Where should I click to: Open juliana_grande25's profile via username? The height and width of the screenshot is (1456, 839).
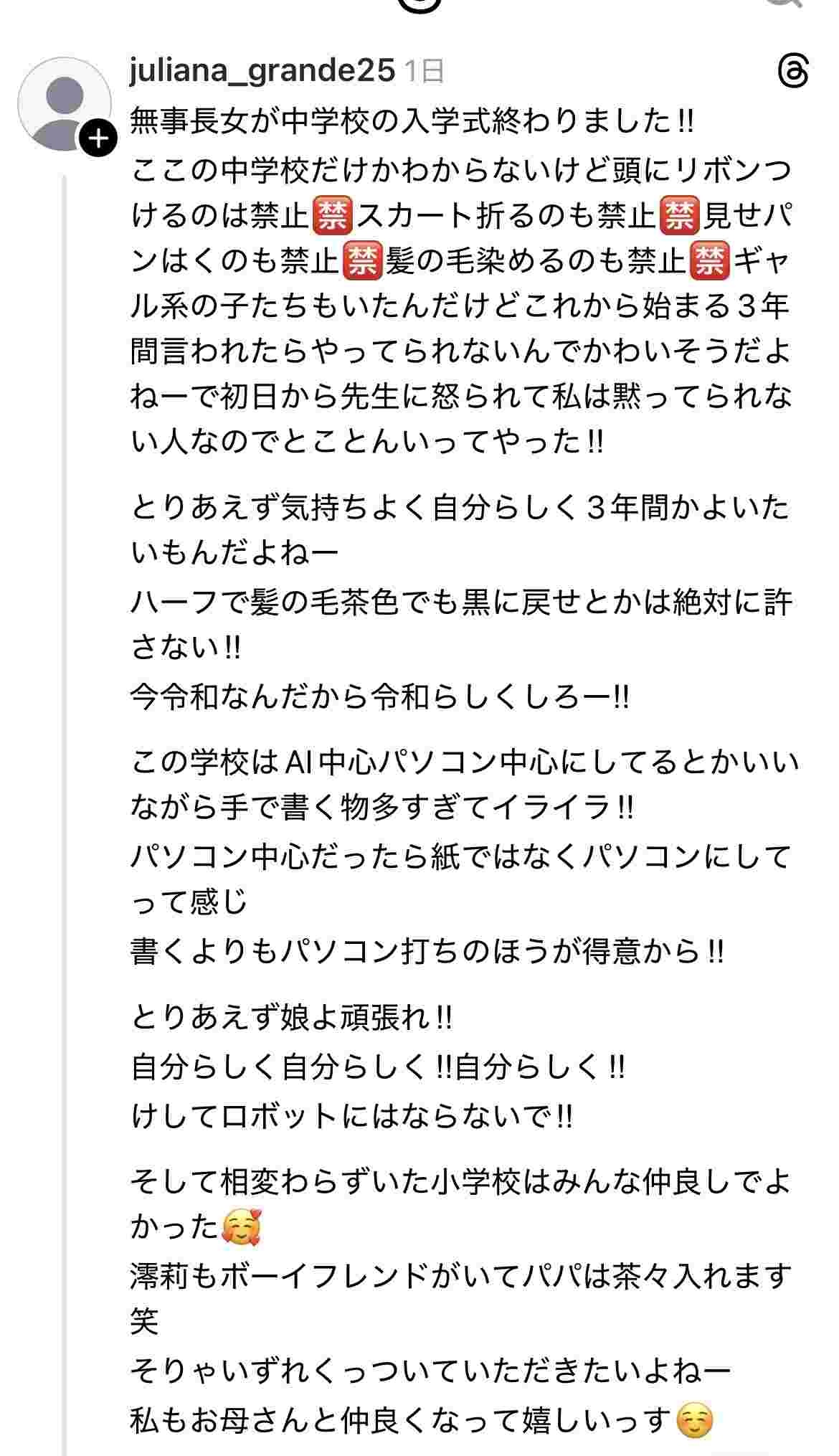point(262,71)
